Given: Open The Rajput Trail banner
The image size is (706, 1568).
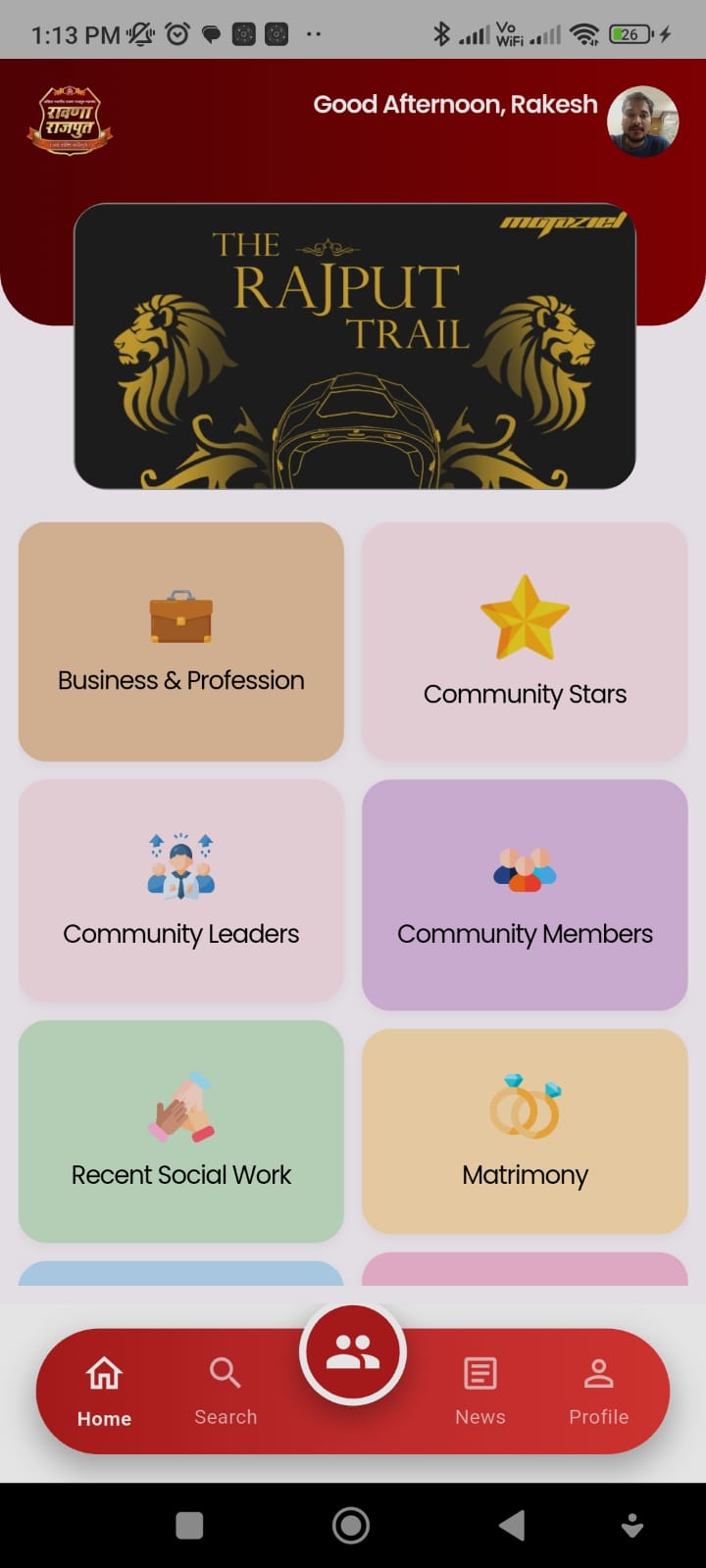Looking at the screenshot, I should coord(354,346).
